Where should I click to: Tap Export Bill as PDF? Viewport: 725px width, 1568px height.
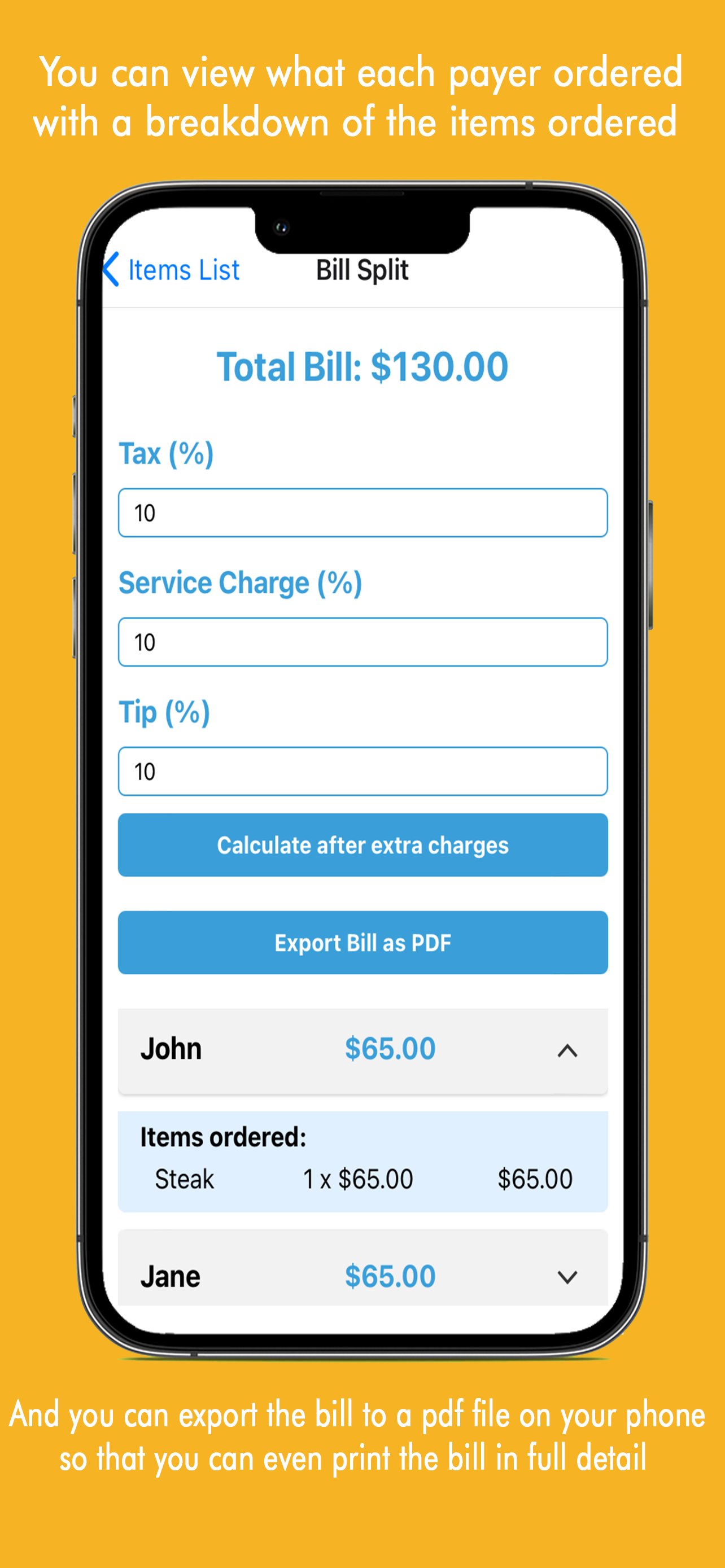click(x=362, y=942)
